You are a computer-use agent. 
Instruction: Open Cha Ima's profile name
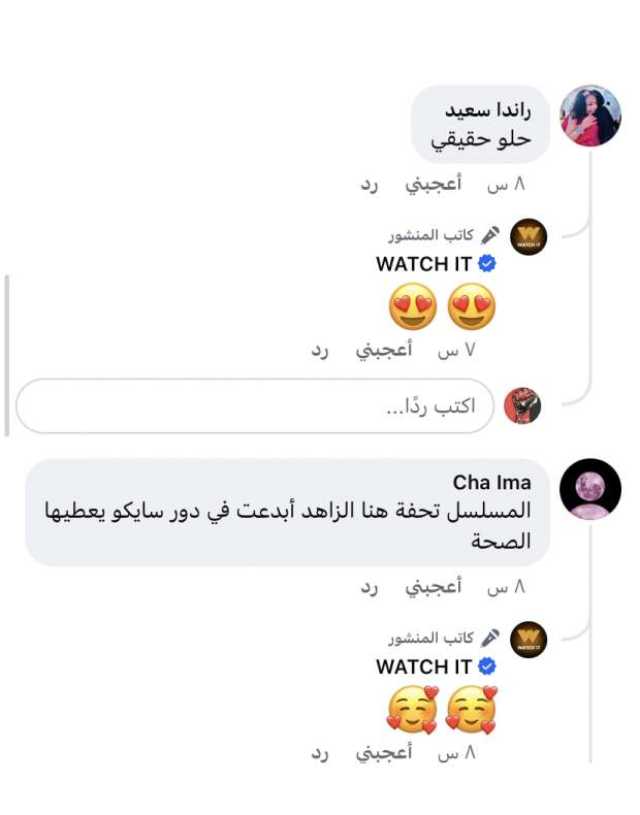(x=492, y=483)
